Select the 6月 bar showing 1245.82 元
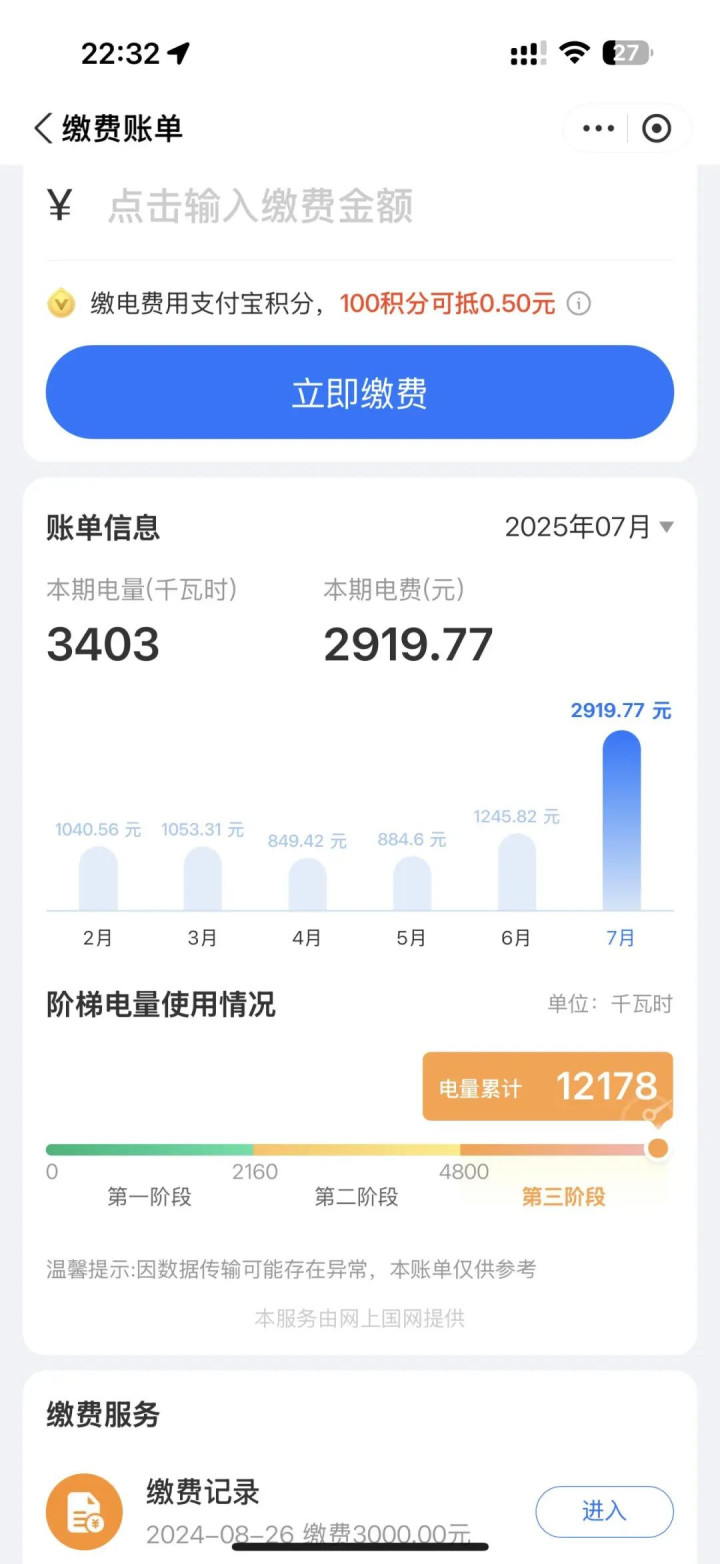This screenshot has width=720, height=1564. pos(516,872)
